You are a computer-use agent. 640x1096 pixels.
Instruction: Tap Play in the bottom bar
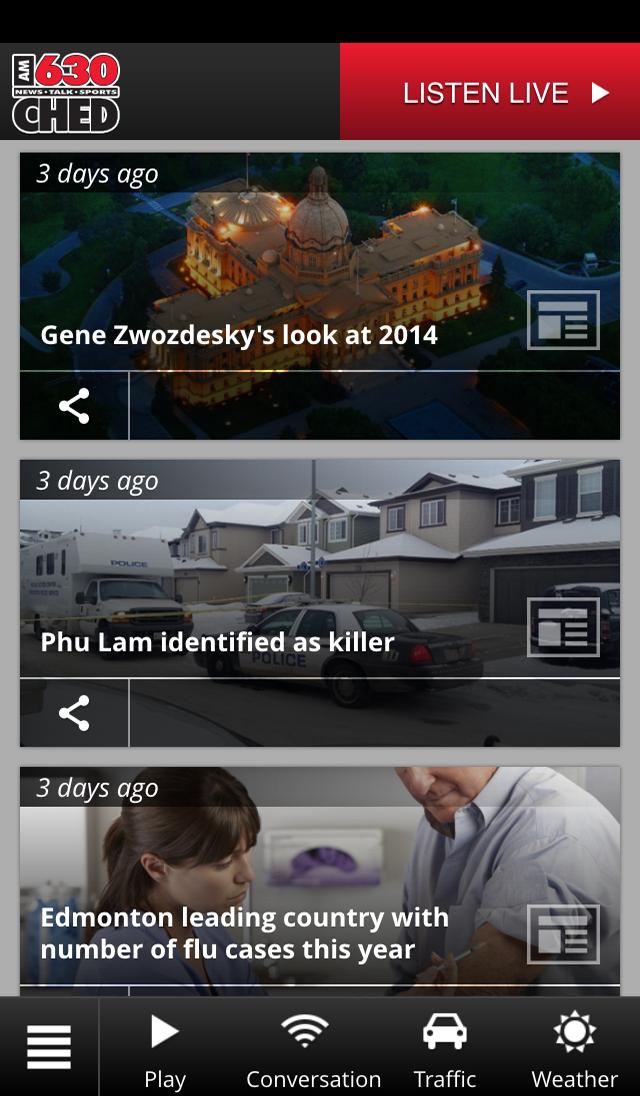click(165, 1047)
